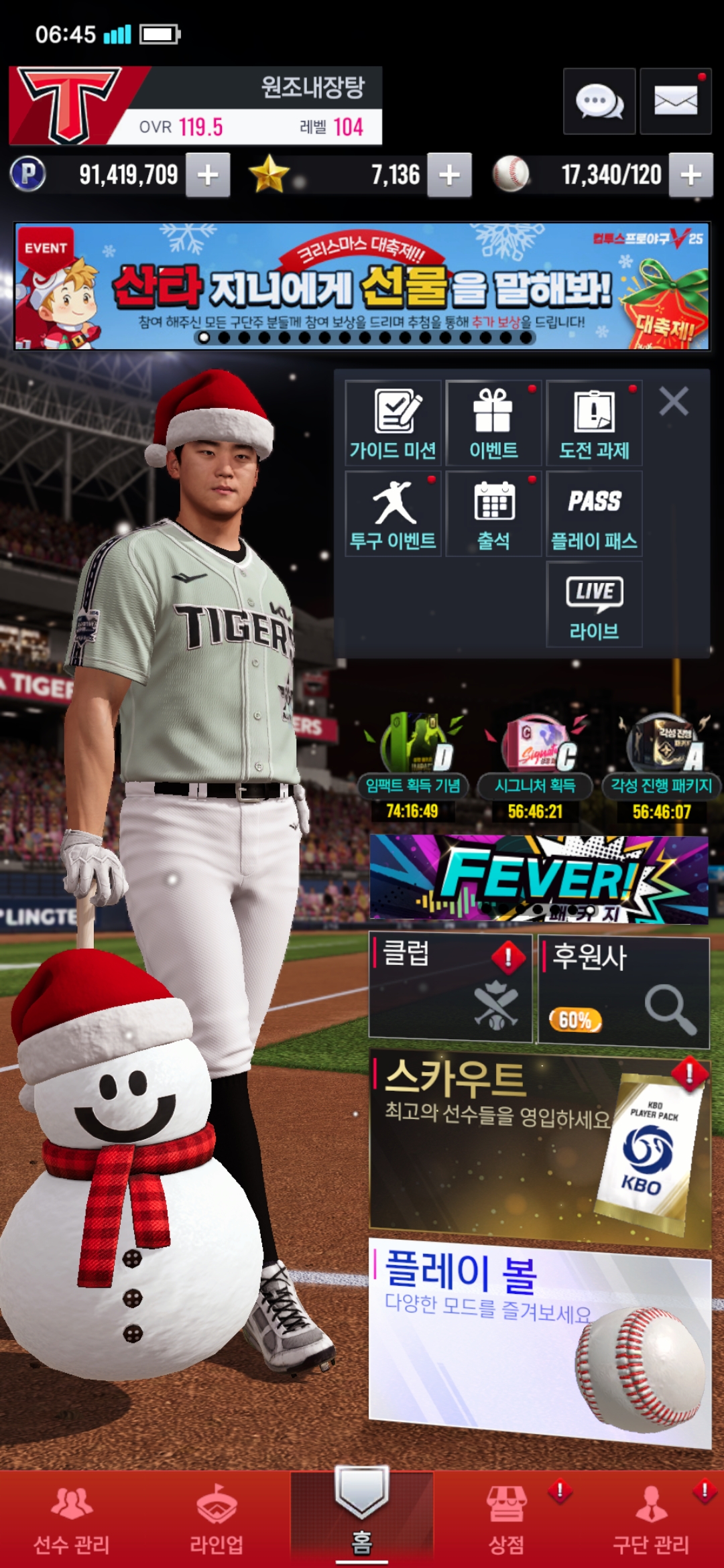Open 가이드 미션 (Guide Mission)

393,423
